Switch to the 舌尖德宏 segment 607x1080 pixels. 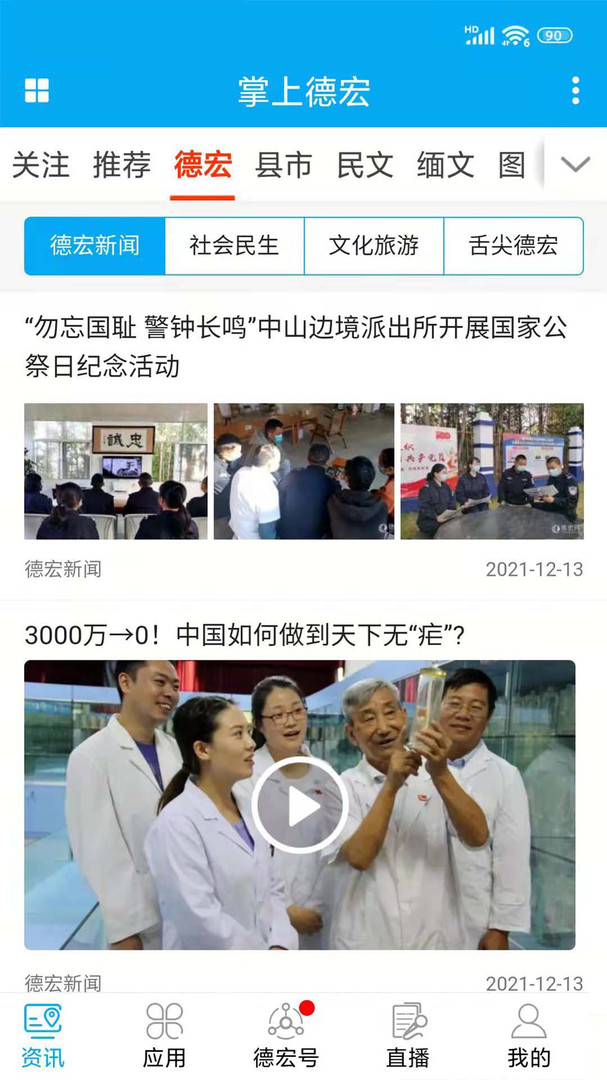513,246
